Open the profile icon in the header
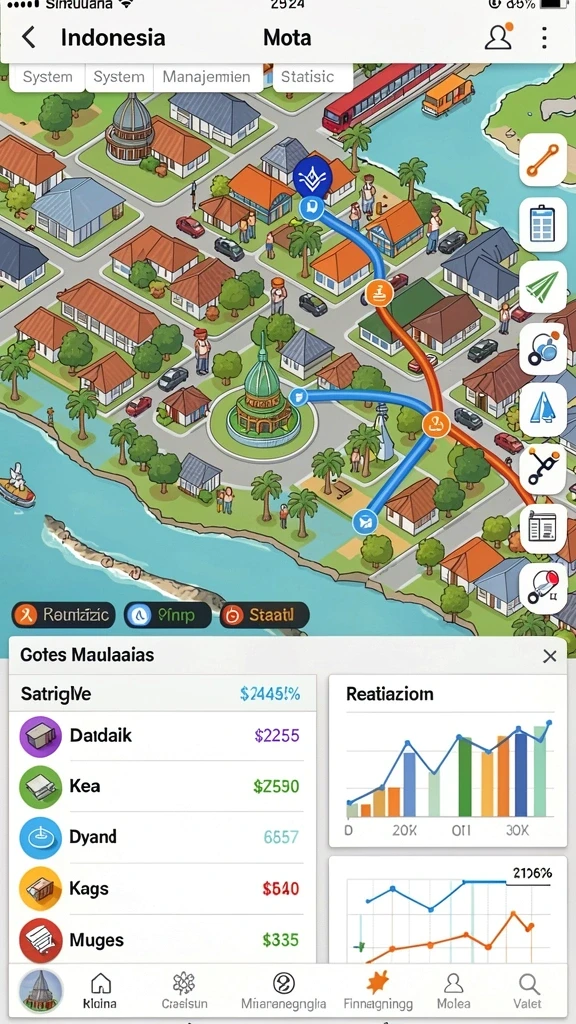Image resolution: width=576 pixels, height=1024 pixels. coord(498,37)
